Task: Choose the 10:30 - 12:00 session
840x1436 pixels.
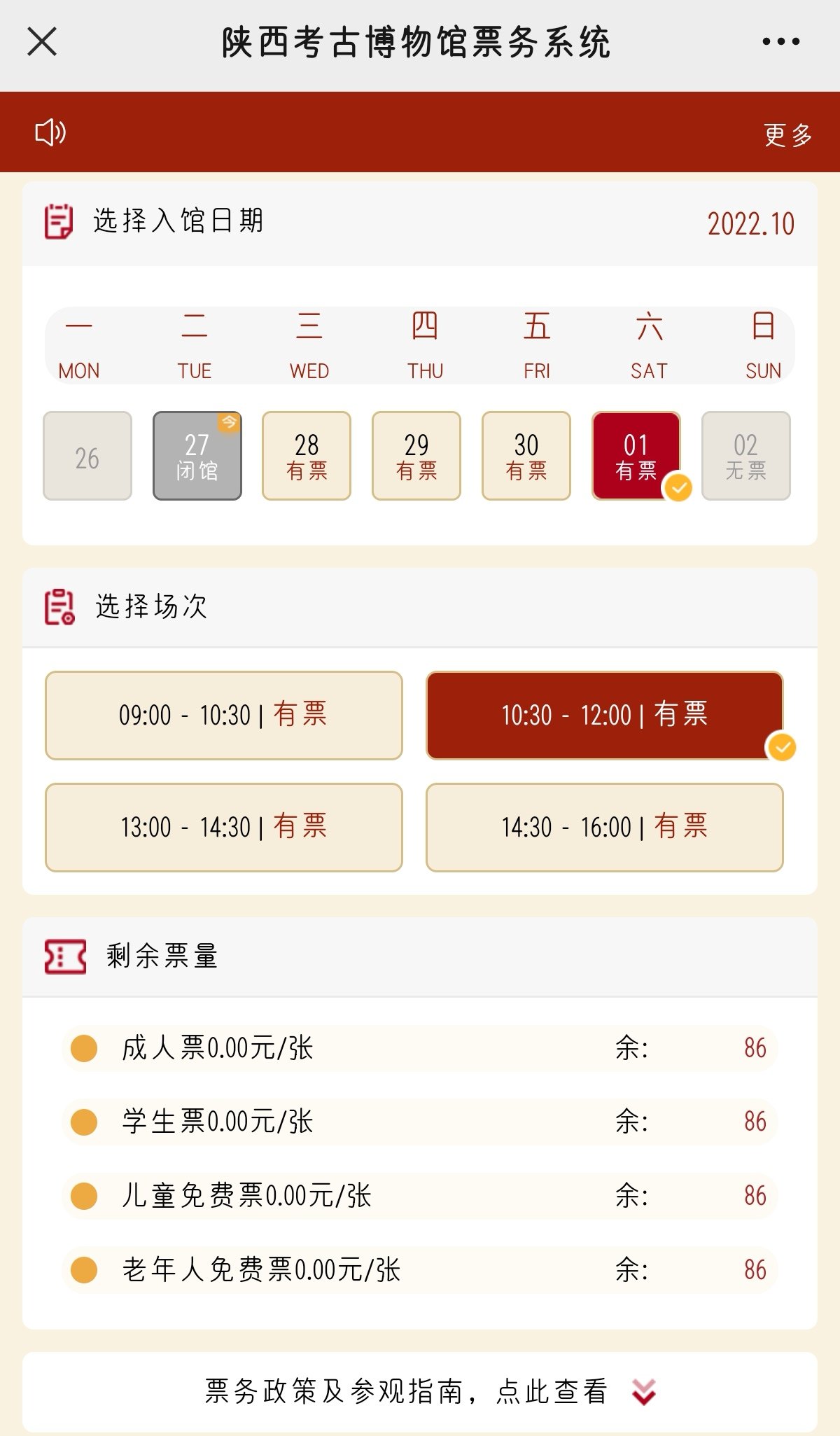Action: (605, 716)
